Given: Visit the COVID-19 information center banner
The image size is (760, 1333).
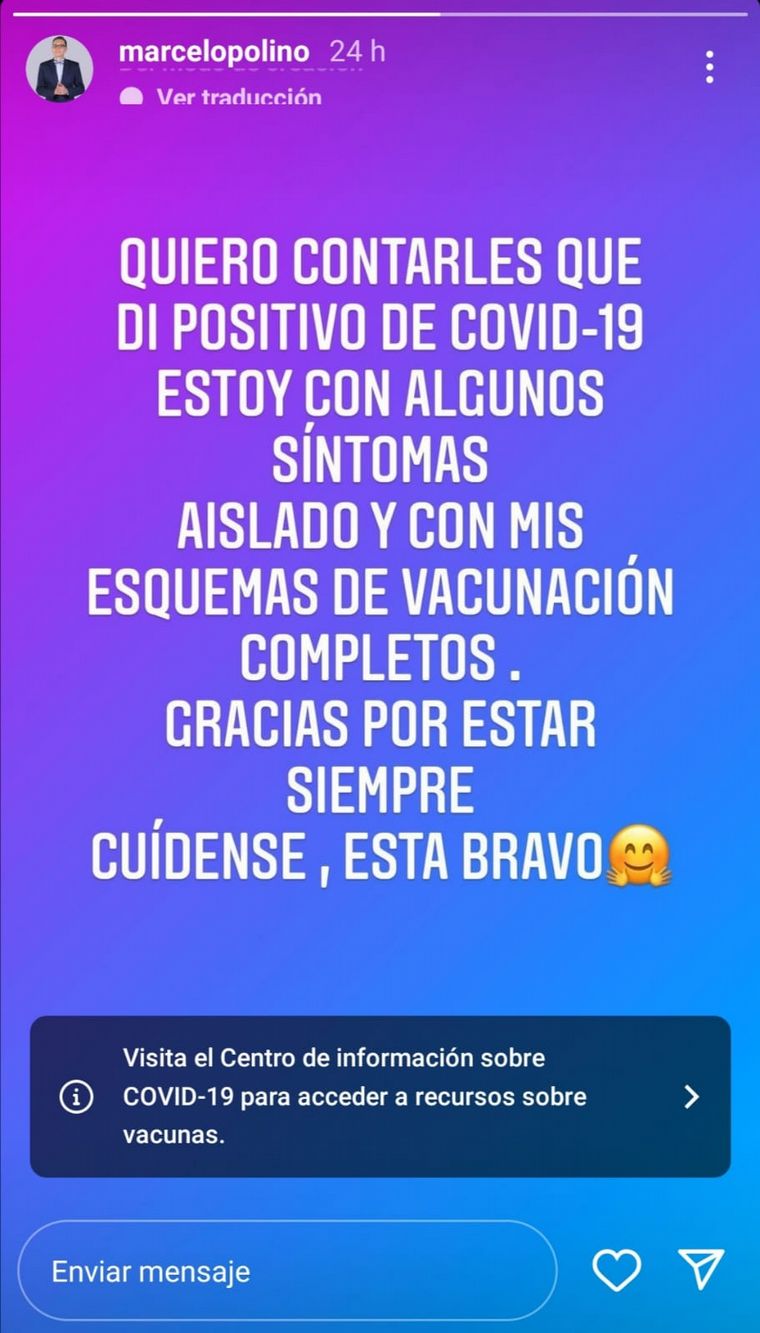Looking at the screenshot, I should coord(380,1096).
